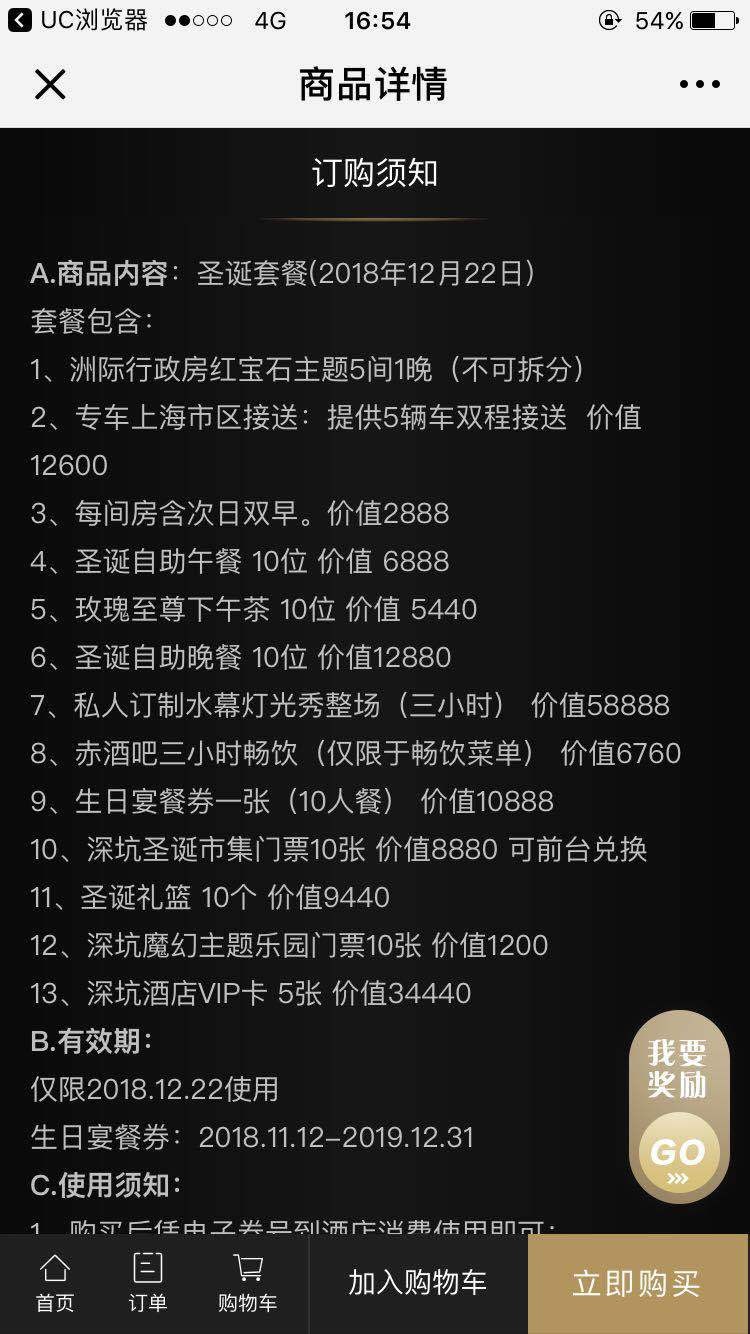Screen dimensions: 750x1334
Task: Buy now with 立即购买
Action: [638, 1284]
